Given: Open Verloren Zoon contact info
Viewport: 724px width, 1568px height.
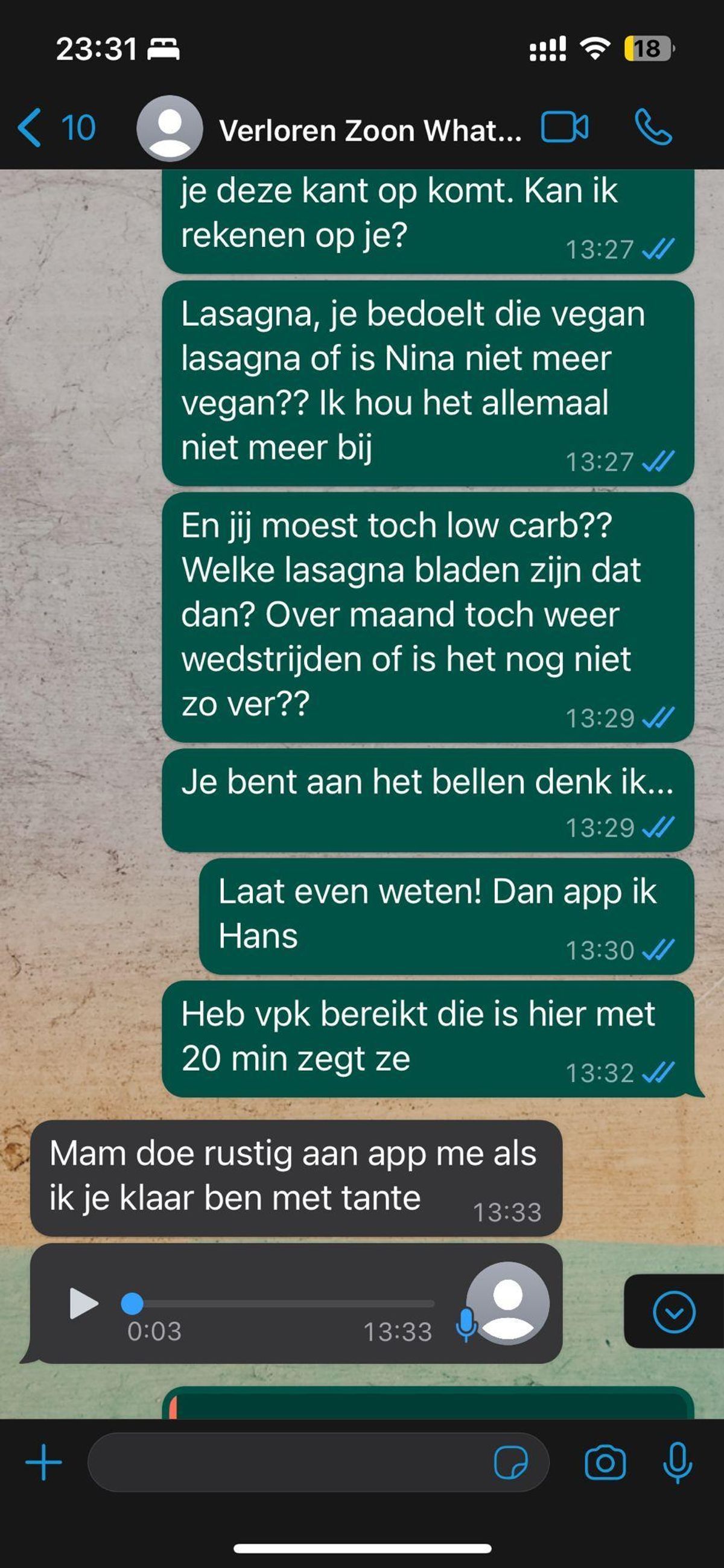Looking at the screenshot, I should [369, 130].
